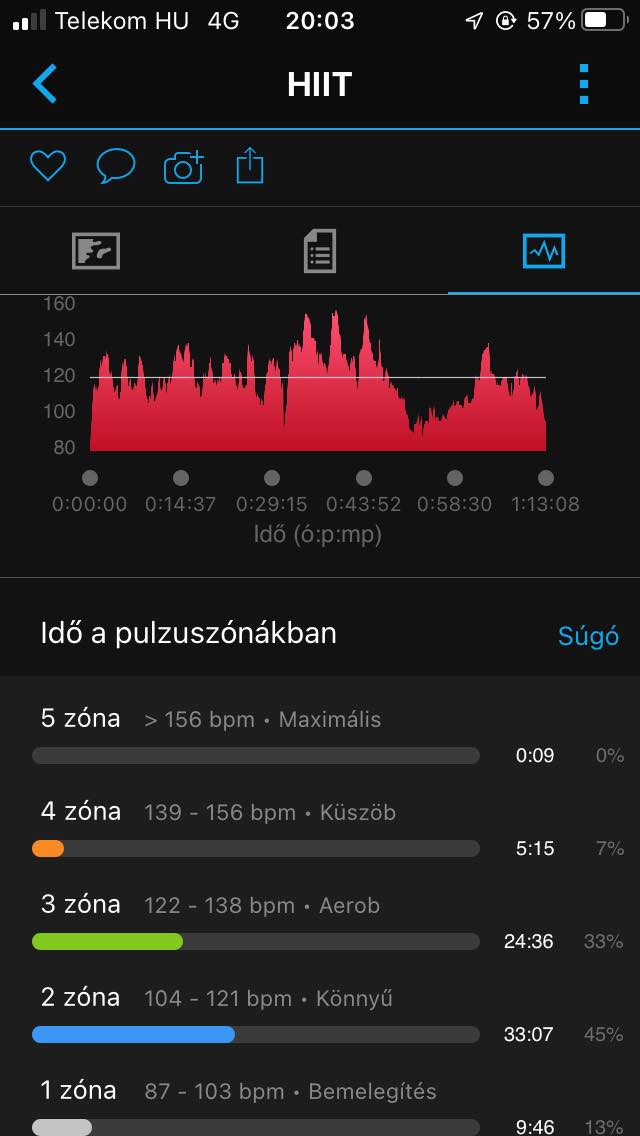The image size is (640, 1136).
Task: Like this HIIT activity
Action: [x=47, y=166]
